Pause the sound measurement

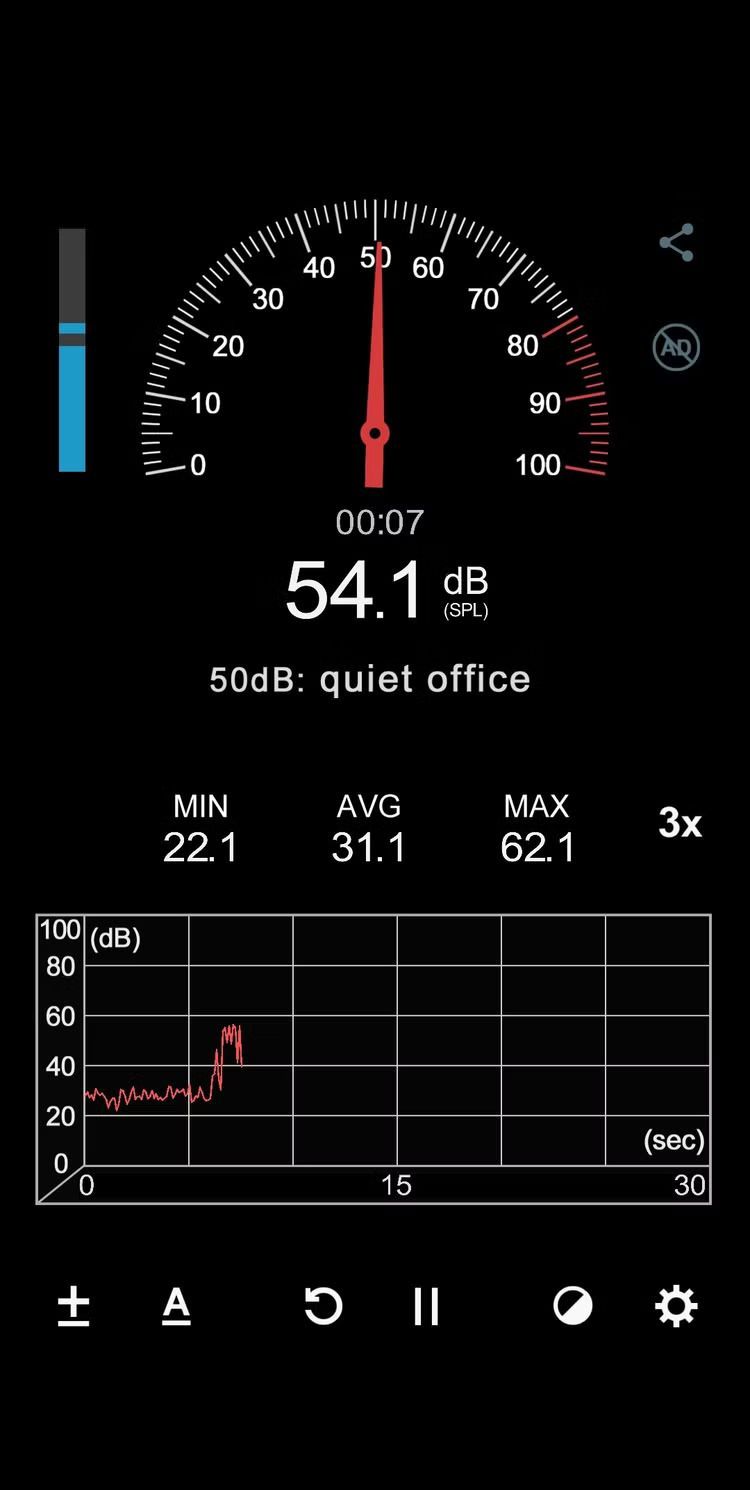(x=426, y=1306)
